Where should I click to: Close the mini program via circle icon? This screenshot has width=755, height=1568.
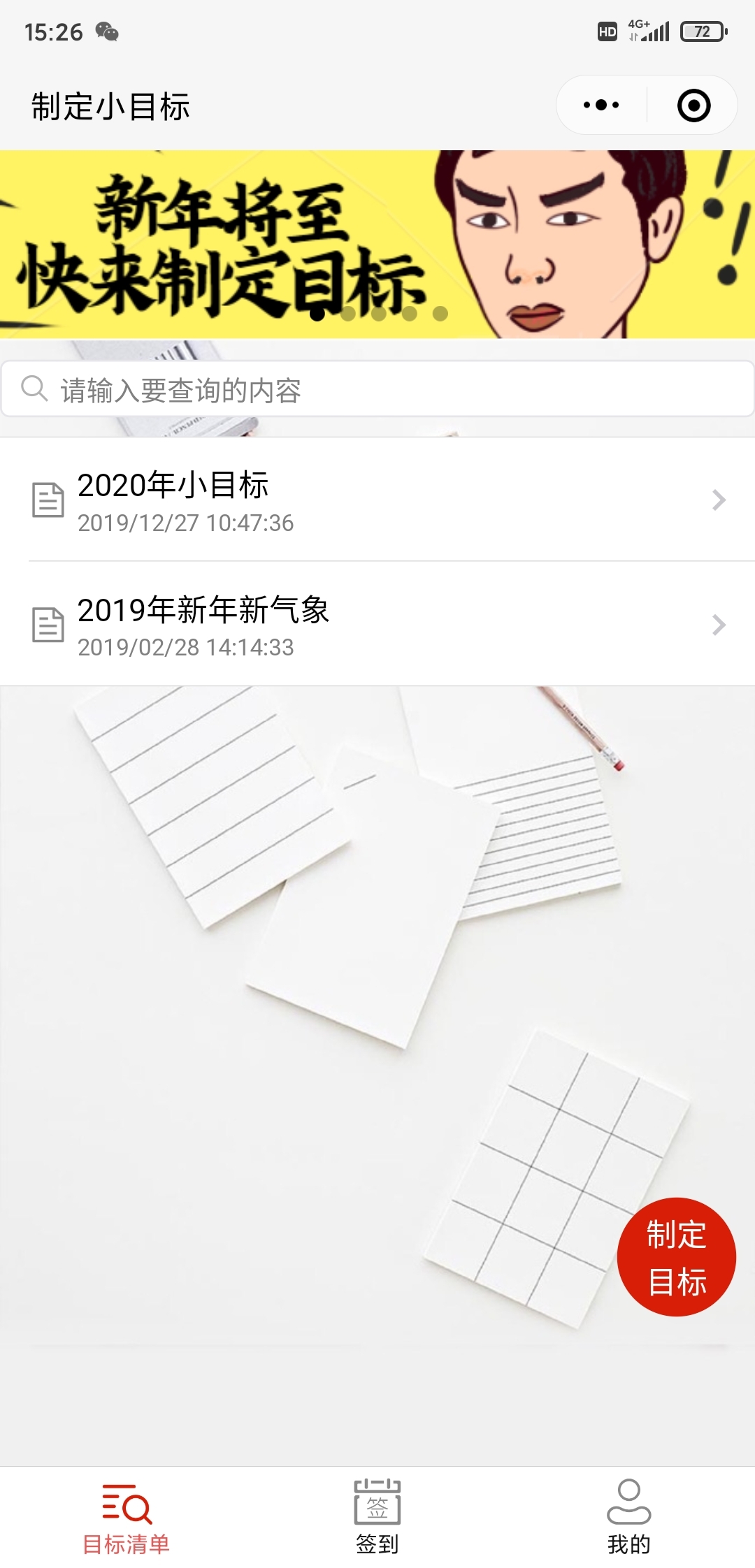tap(693, 106)
